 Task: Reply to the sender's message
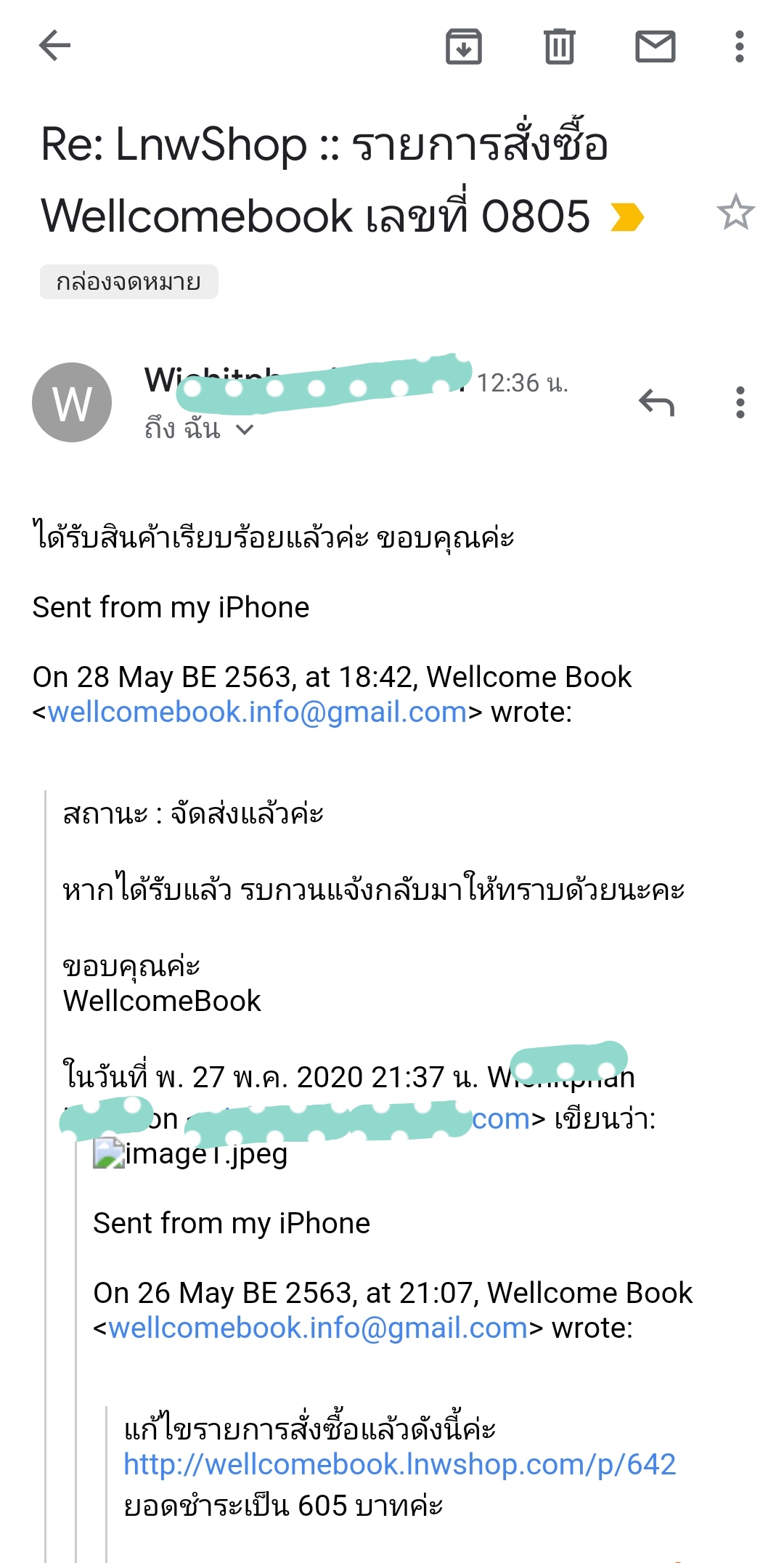coord(656,402)
